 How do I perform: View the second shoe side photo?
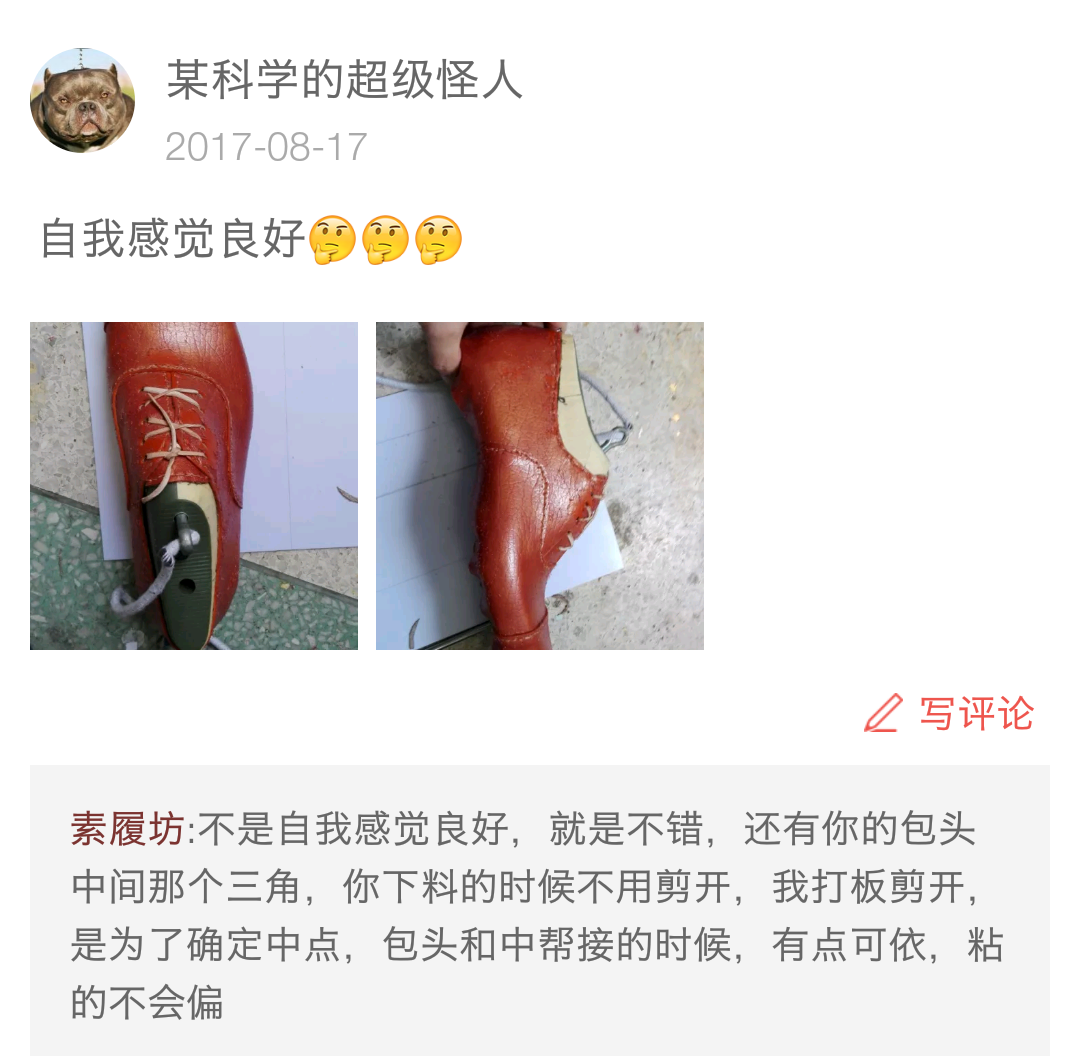pyautogui.click(x=540, y=486)
